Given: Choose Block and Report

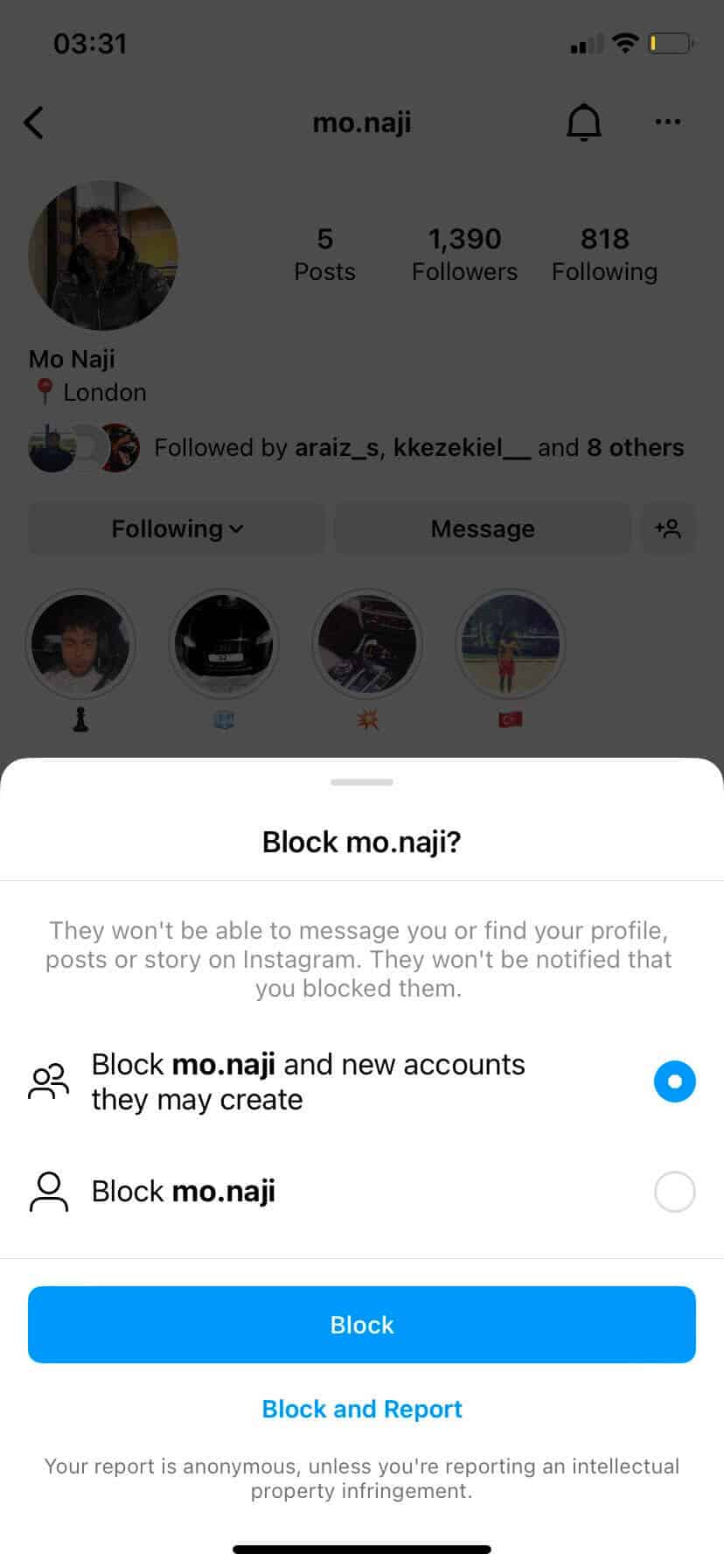Looking at the screenshot, I should [x=362, y=1409].
